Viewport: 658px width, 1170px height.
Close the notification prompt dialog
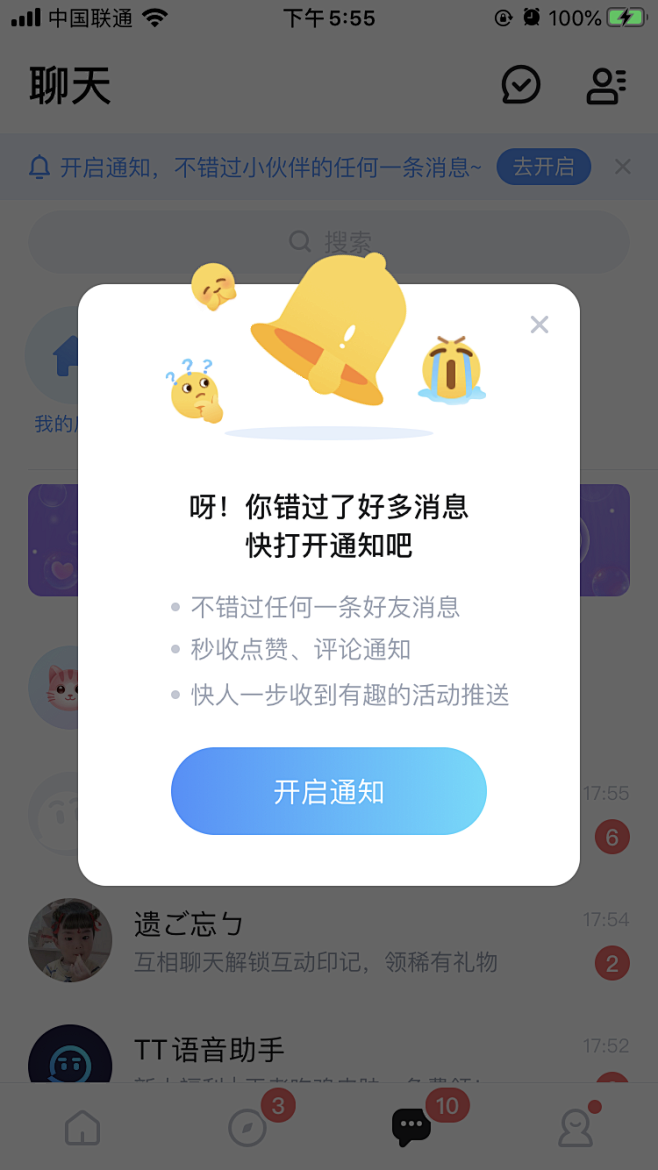pyautogui.click(x=539, y=324)
